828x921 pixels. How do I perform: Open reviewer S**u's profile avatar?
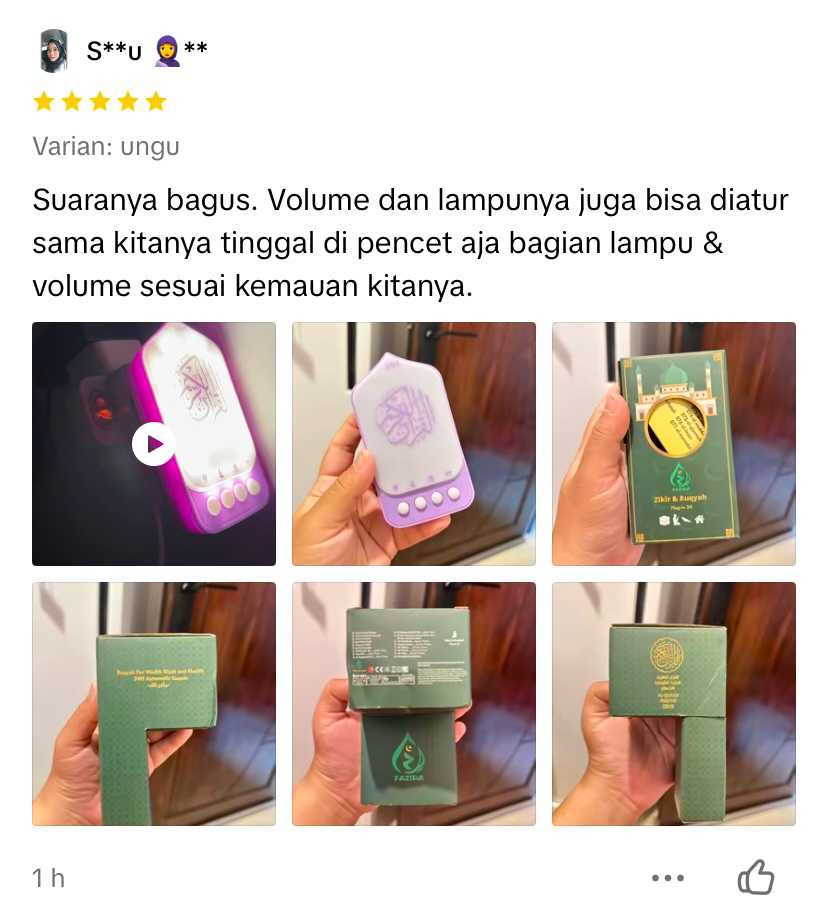[x=54, y=51]
